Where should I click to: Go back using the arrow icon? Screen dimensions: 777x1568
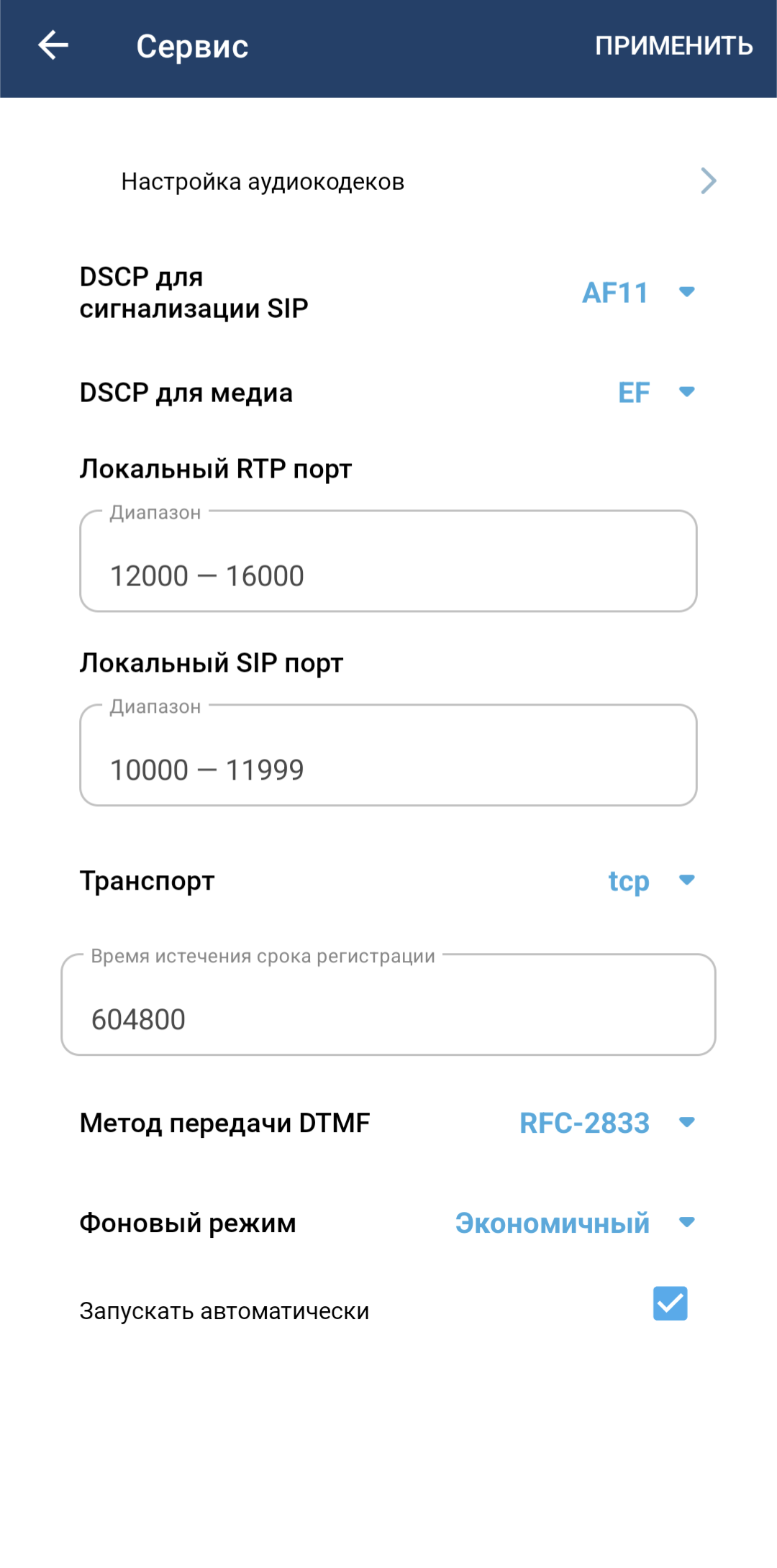(53, 46)
